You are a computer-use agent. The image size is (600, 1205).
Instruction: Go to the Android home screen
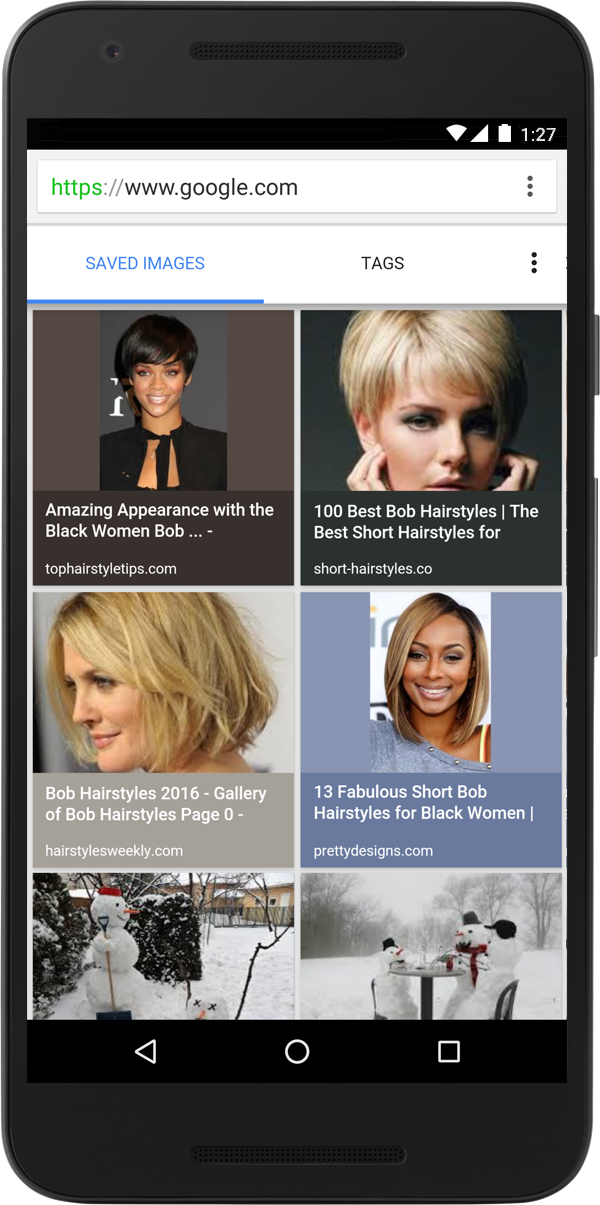coord(297,1051)
